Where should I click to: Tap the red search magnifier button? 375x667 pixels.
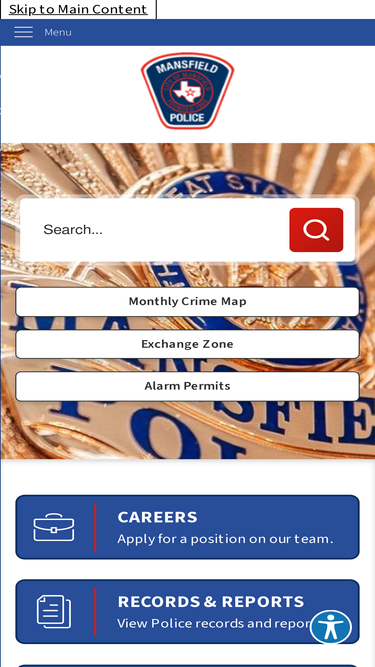pos(316,230)
